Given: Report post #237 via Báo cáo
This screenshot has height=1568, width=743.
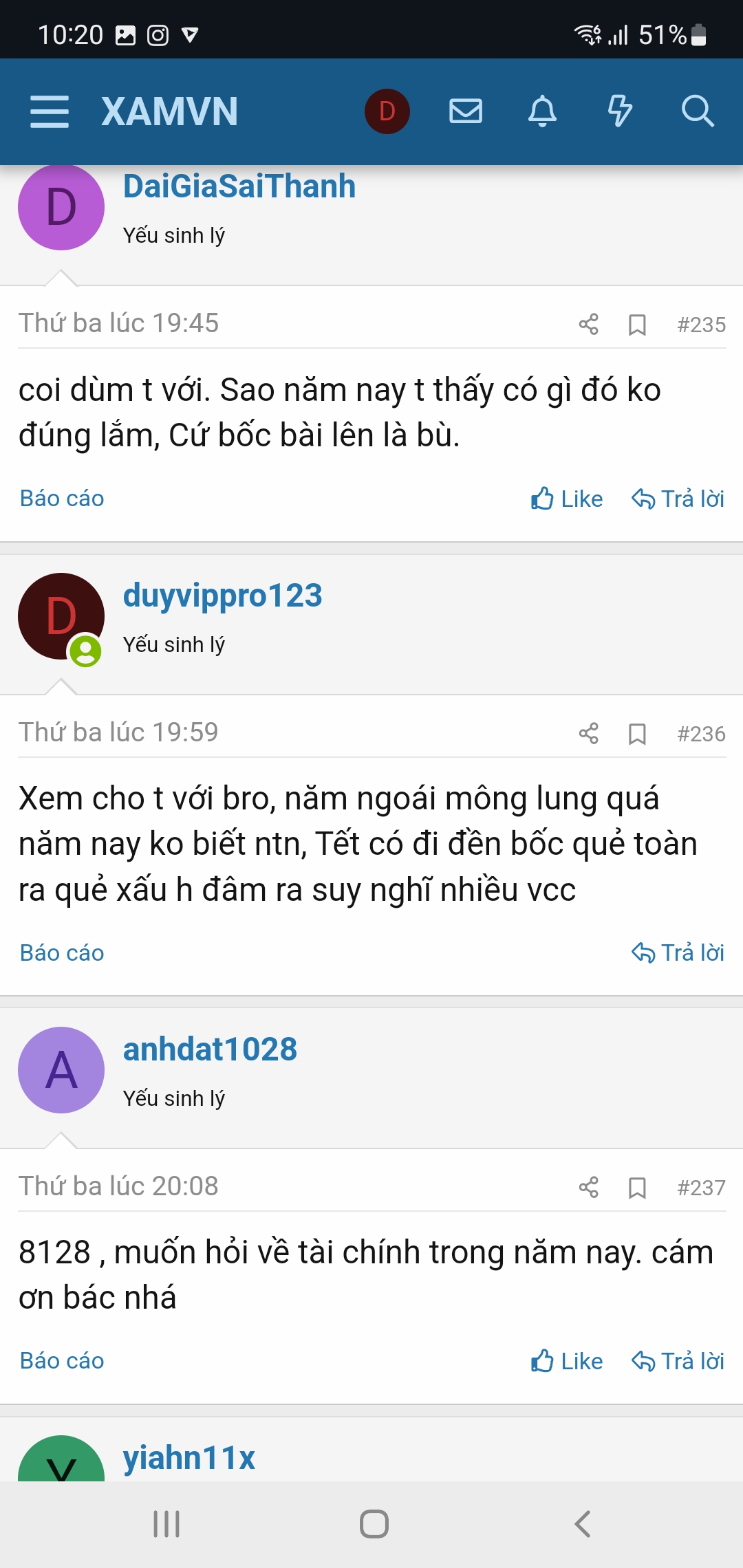Looking at the screenshot, I should pyautogui.click(x=61, y=1360).
